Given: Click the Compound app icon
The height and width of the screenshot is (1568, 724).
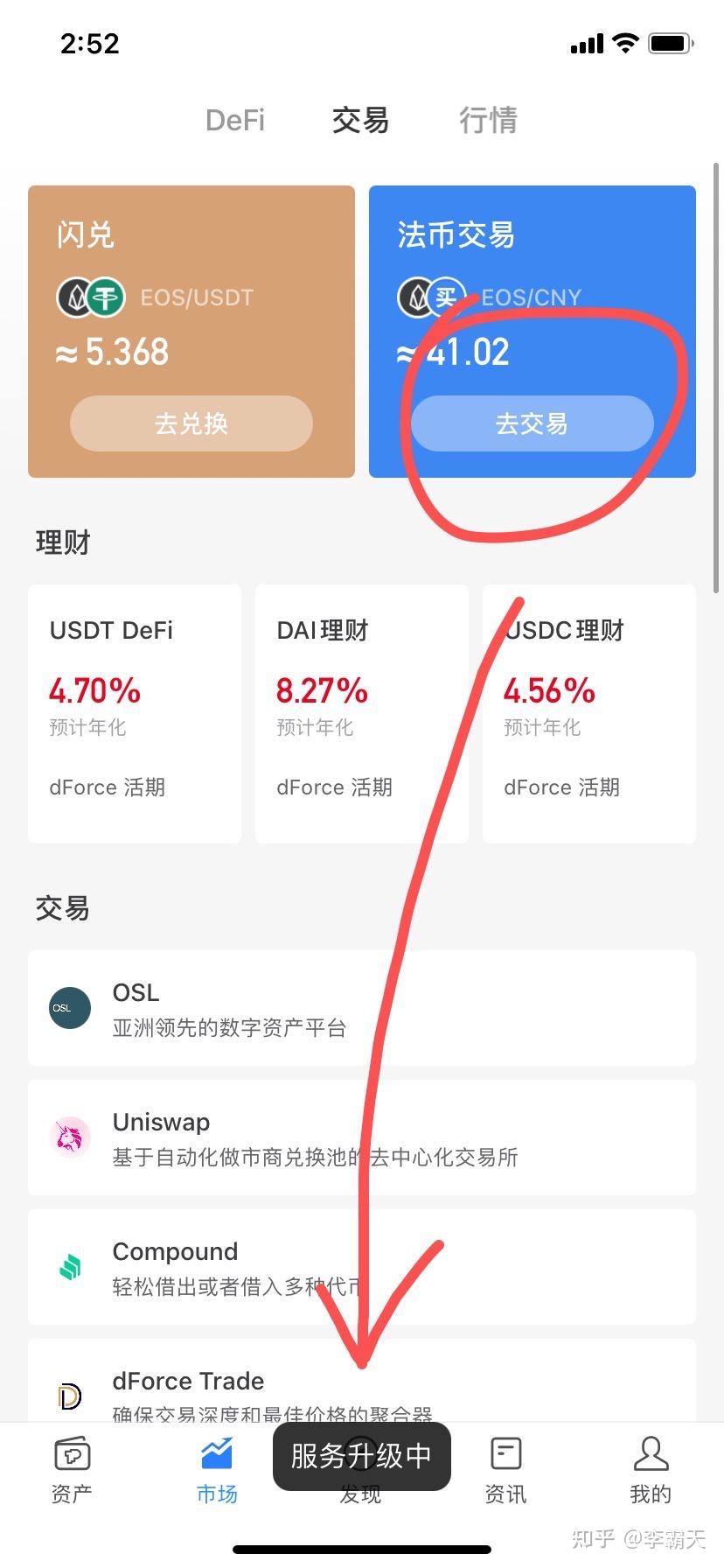Looking at the screenshot, I should click(70, 1266).
